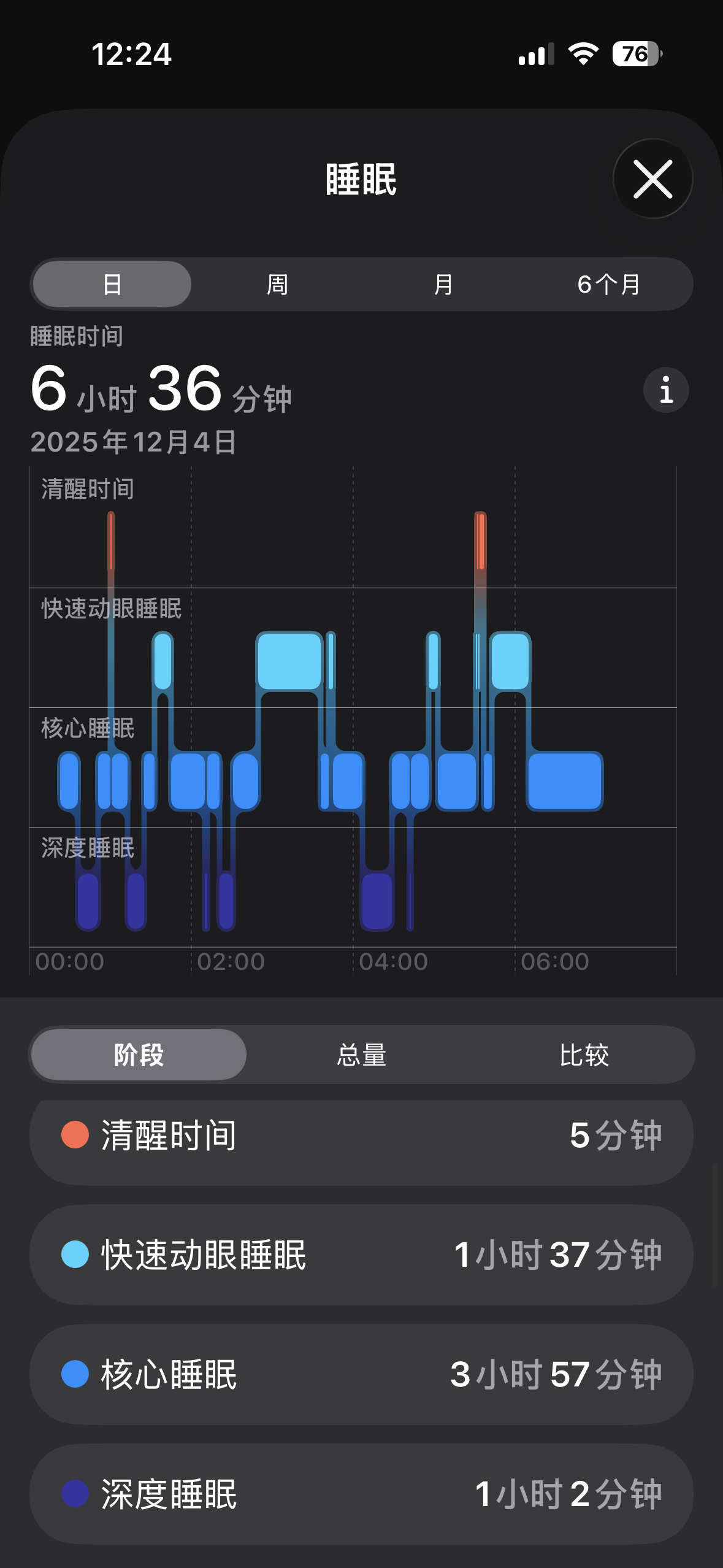Switch to the 日 view

[x=112, y=285]
